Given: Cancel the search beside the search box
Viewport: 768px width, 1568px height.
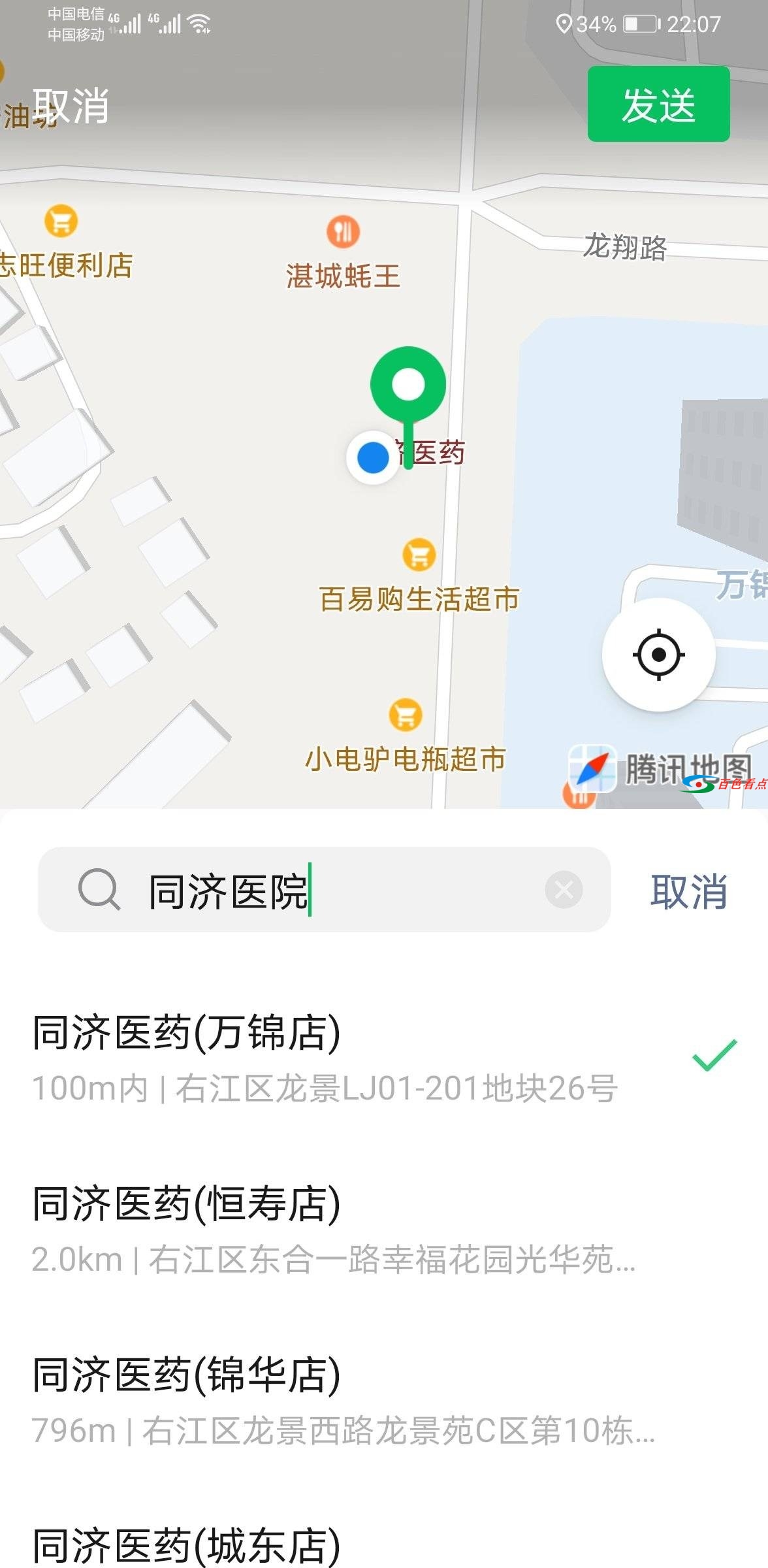Looking at the screenshot, I should tap(688, 891).
